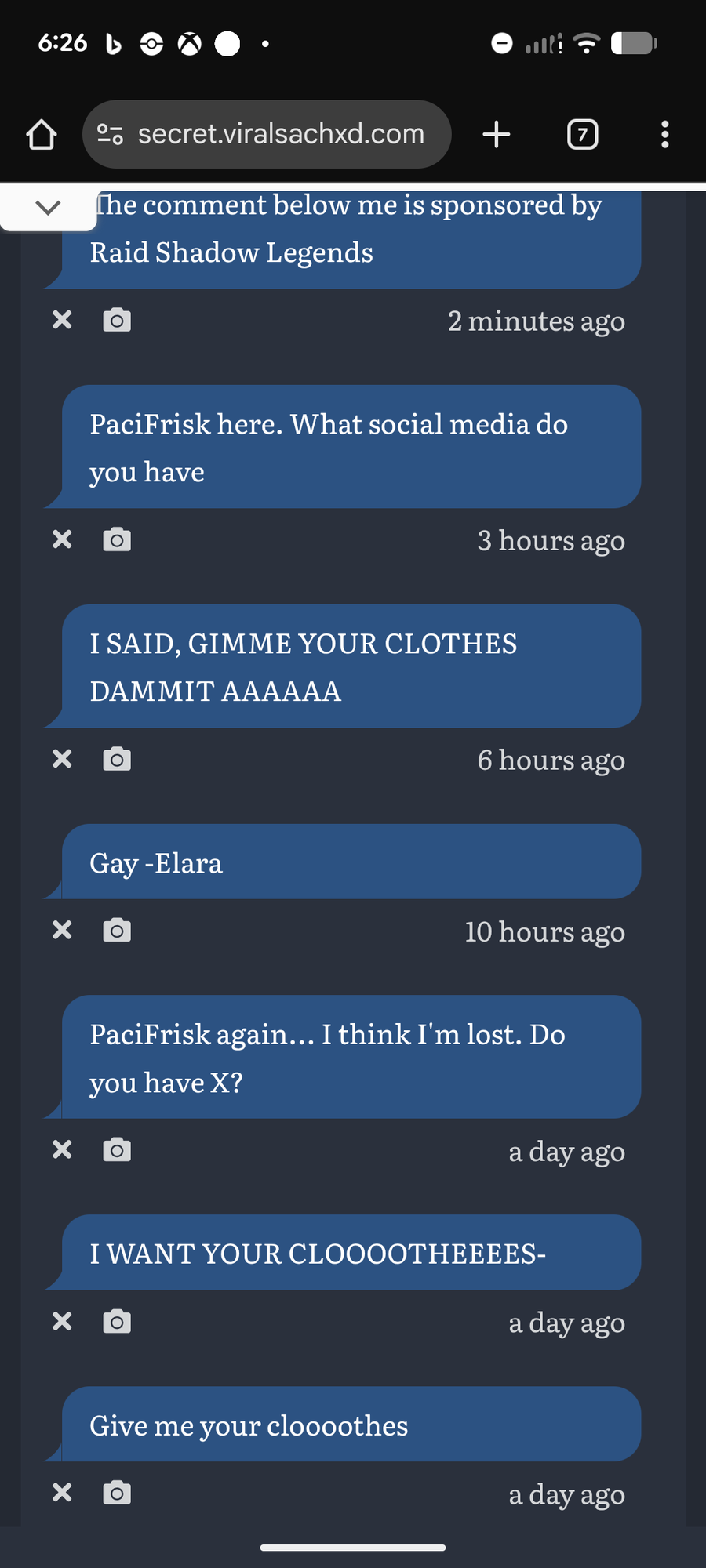
Task: Open the tab switcher showing 7 tabs
Action: [582, 134]
